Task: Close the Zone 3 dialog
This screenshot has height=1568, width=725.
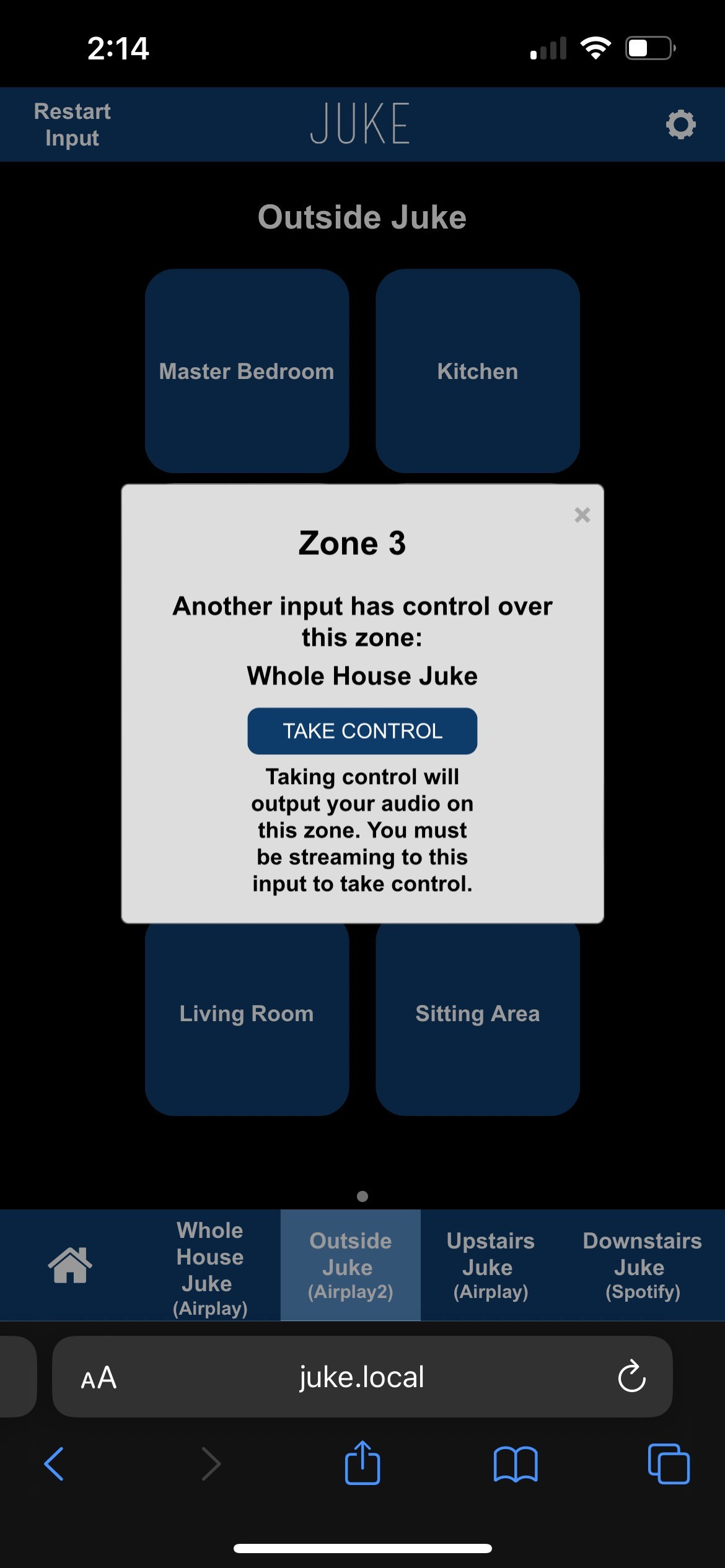Action: click(x=582, y=515)
